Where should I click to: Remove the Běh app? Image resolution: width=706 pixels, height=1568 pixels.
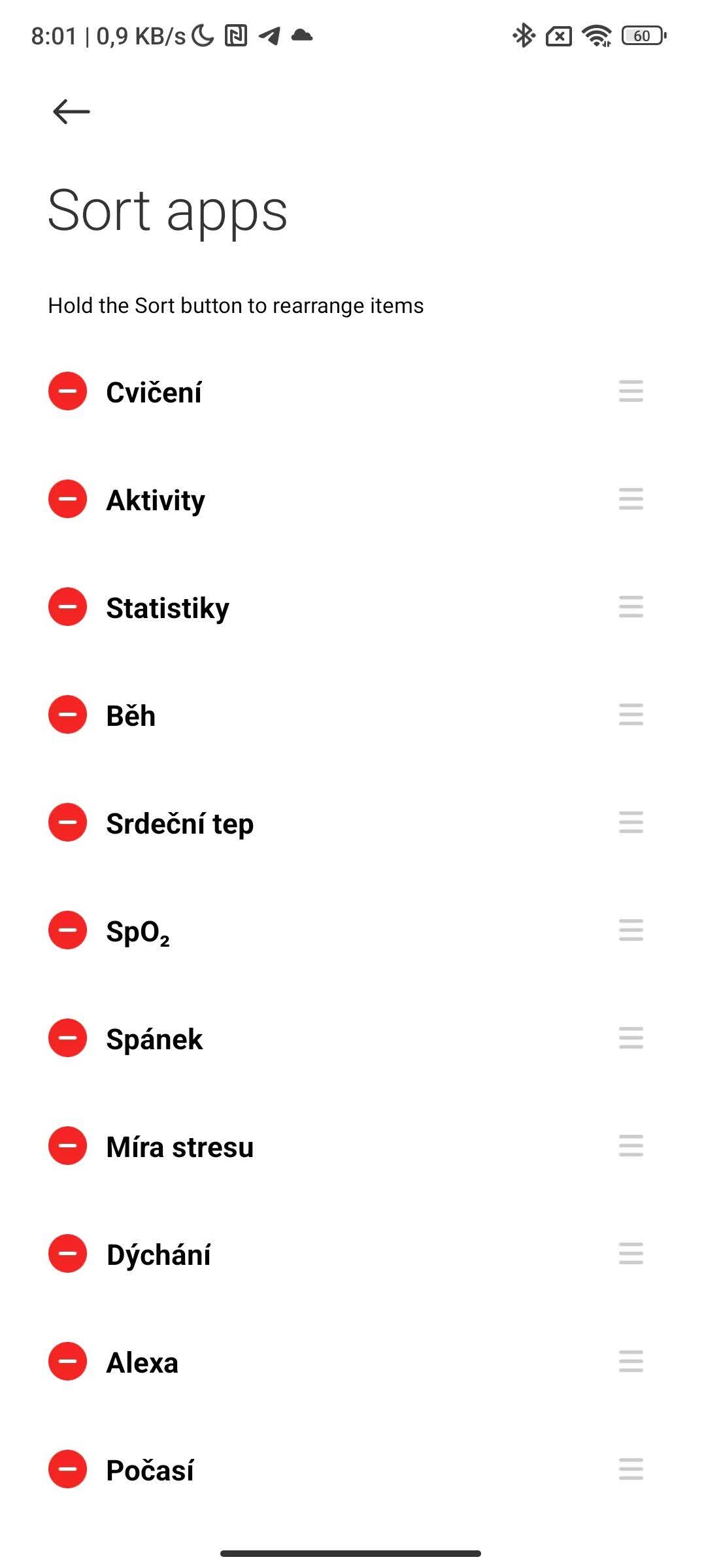(x=67, y=715)
